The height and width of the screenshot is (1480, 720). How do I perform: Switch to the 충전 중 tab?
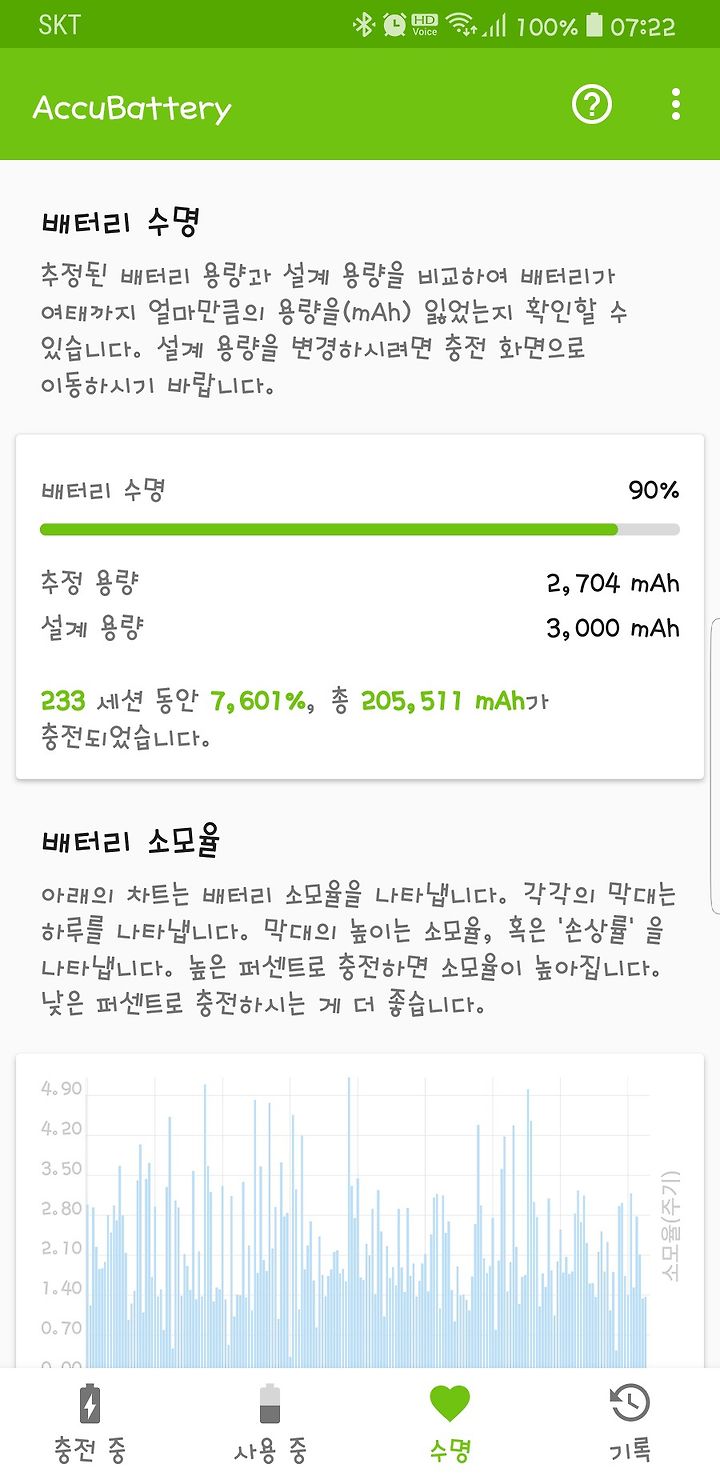(x=90, y=1423)
